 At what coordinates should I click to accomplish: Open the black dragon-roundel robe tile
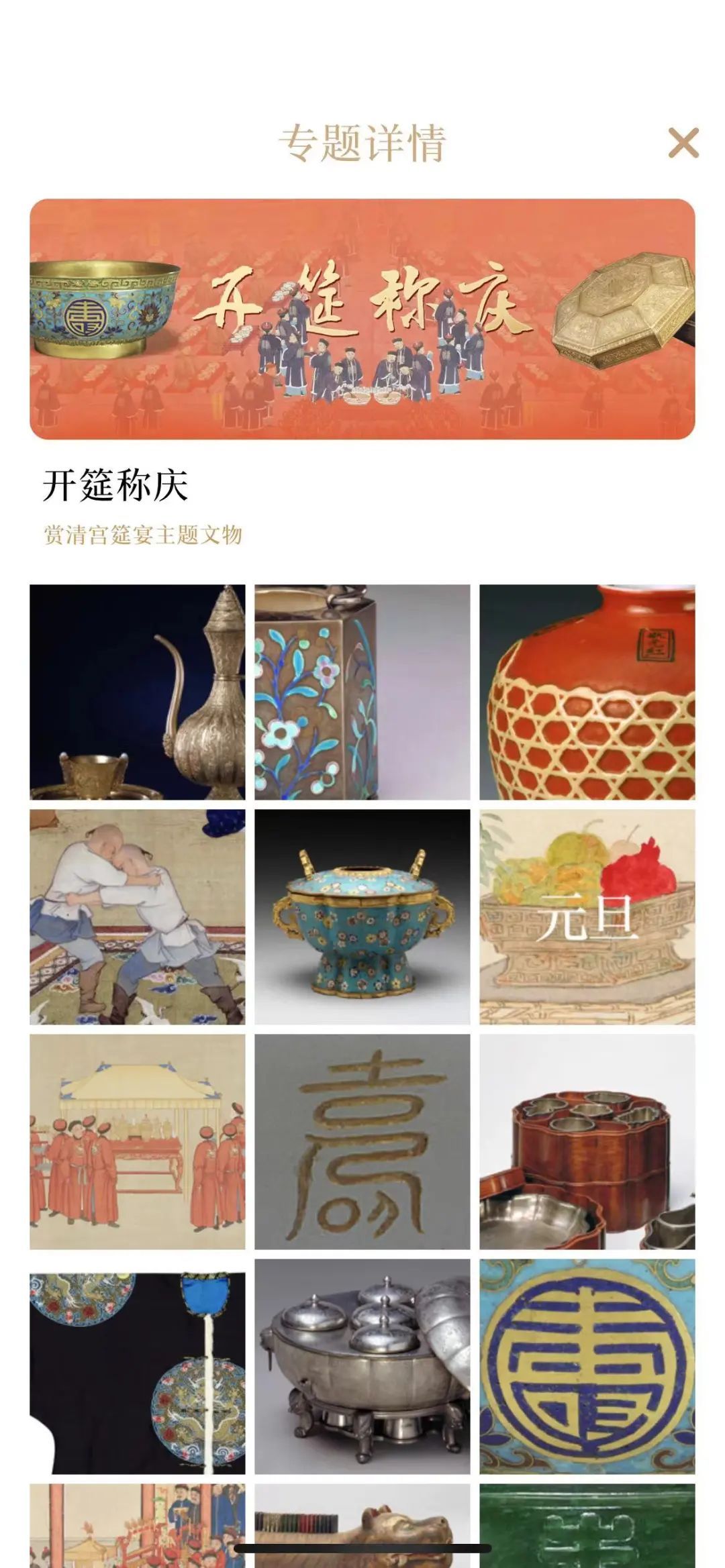pos(138,1366)
